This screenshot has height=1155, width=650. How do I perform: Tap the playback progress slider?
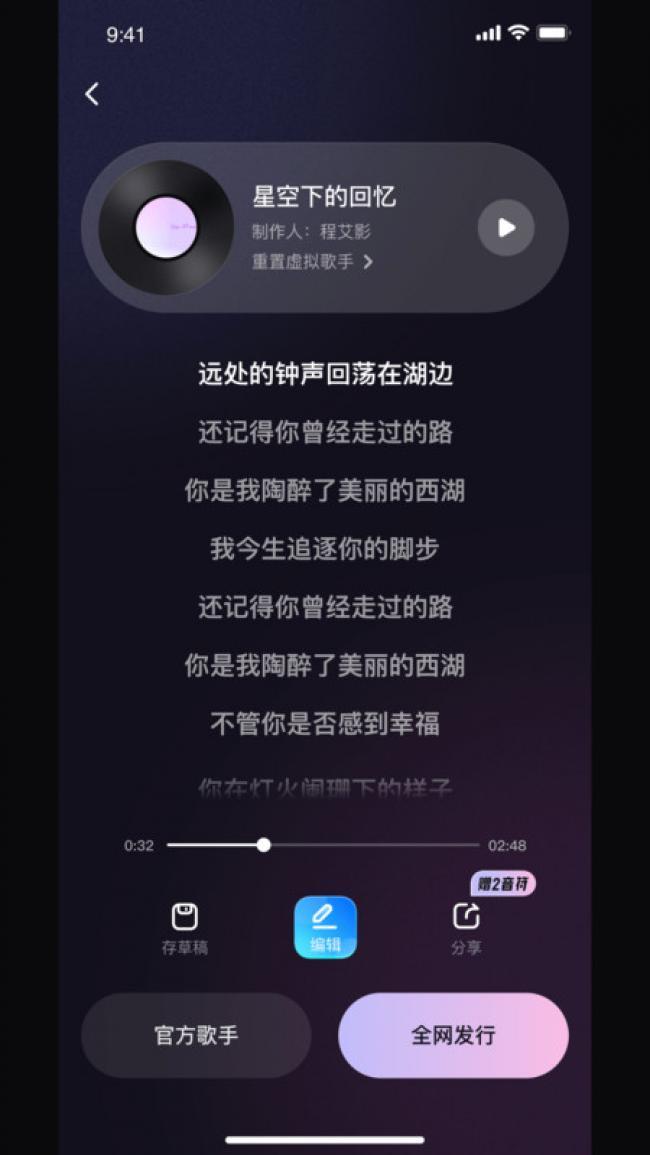[x=263, y=845]
